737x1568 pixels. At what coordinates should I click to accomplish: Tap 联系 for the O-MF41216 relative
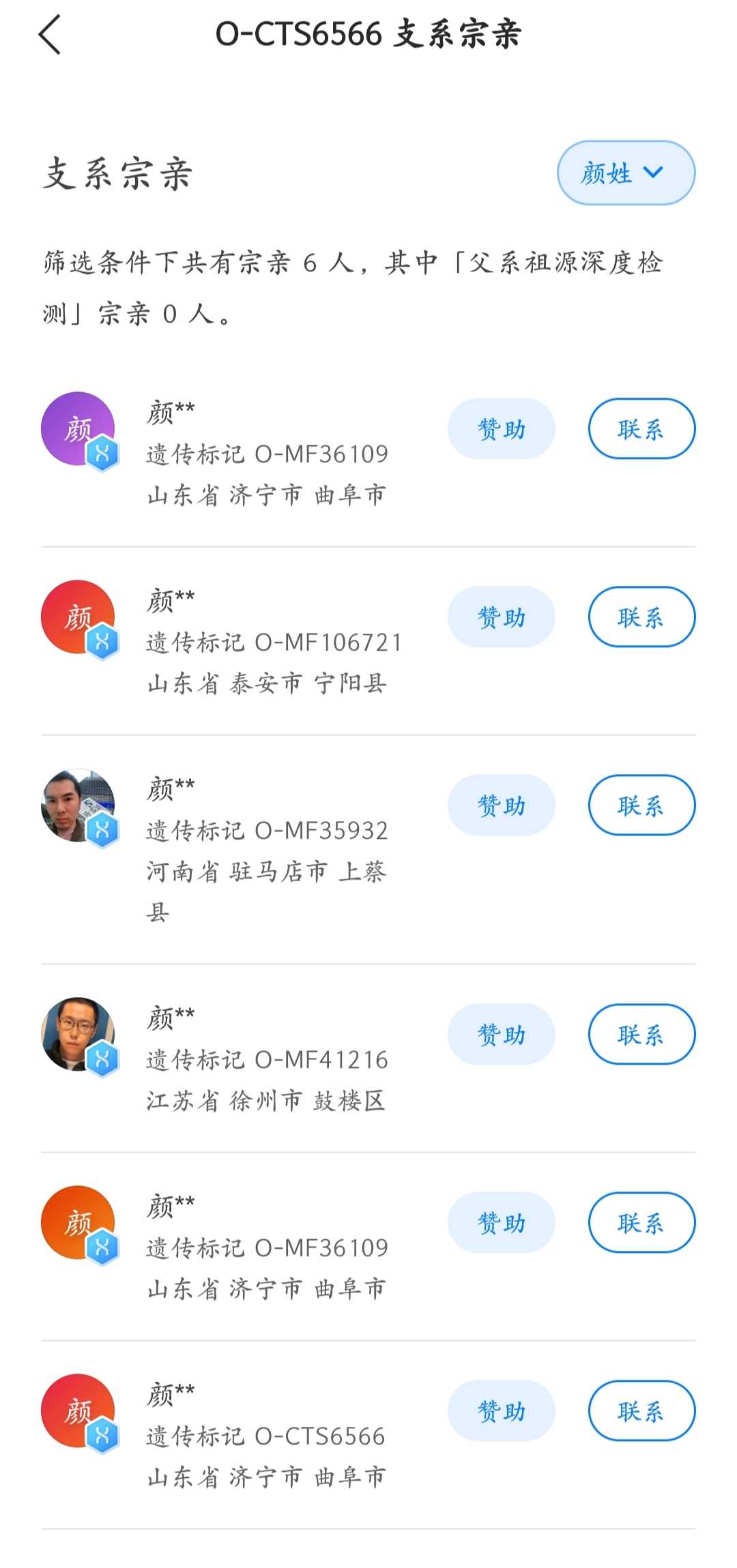coord(641,1035)
